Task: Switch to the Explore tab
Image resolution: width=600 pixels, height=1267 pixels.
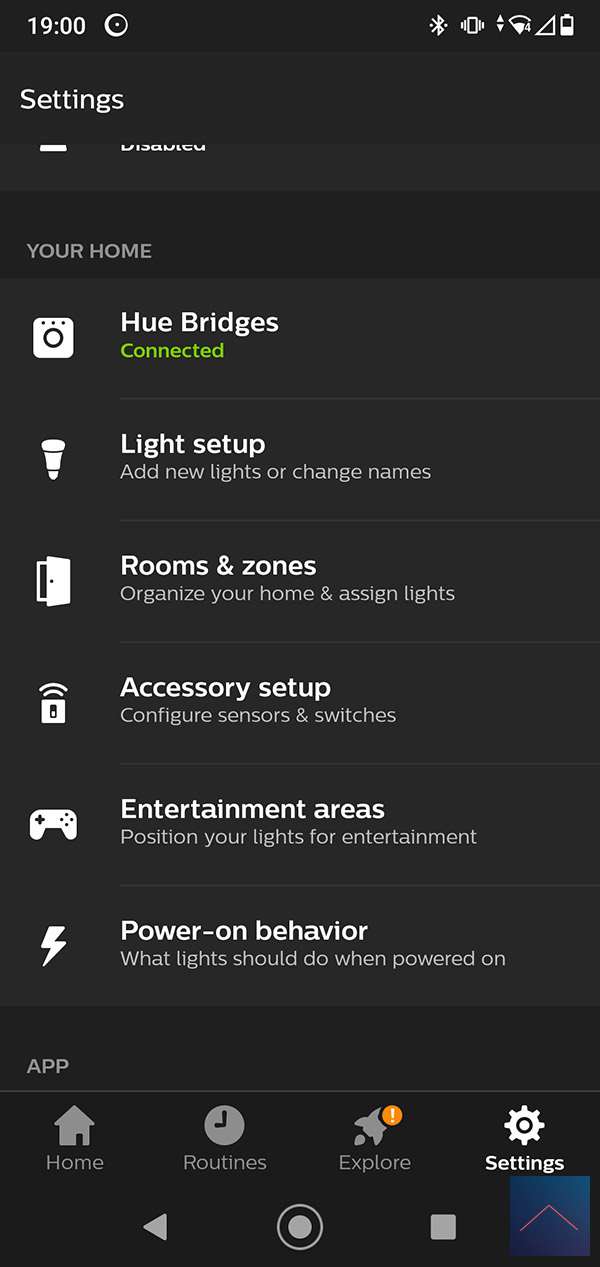Action: [375, 1140]
